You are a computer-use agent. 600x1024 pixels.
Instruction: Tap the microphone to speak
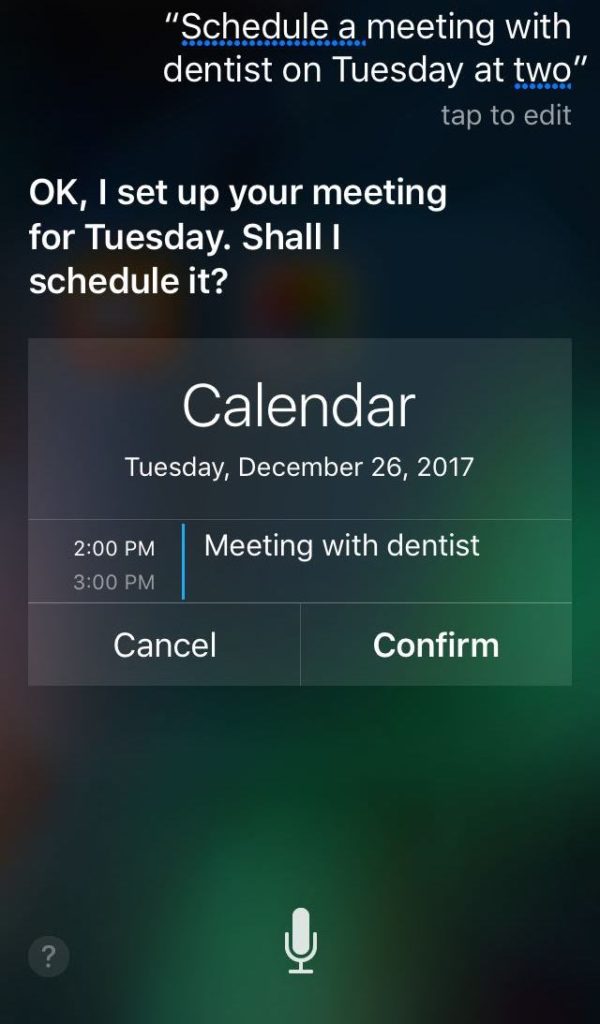[300, 940]
